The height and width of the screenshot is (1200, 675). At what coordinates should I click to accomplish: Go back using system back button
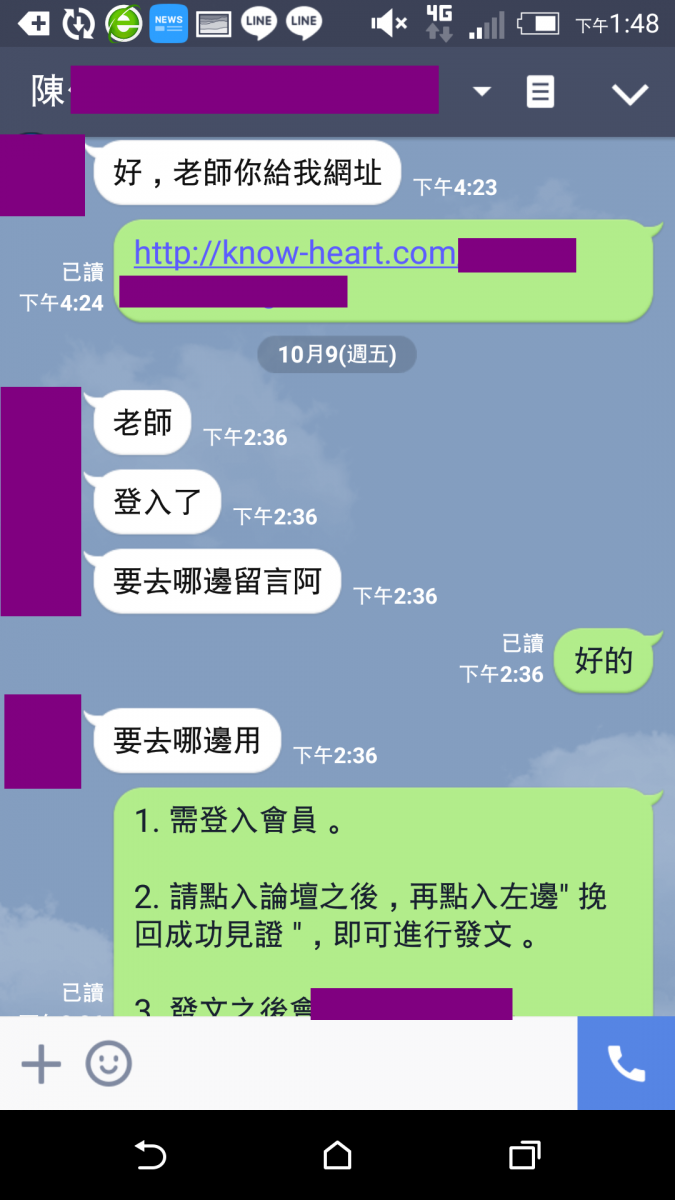tap(150, 1156)
